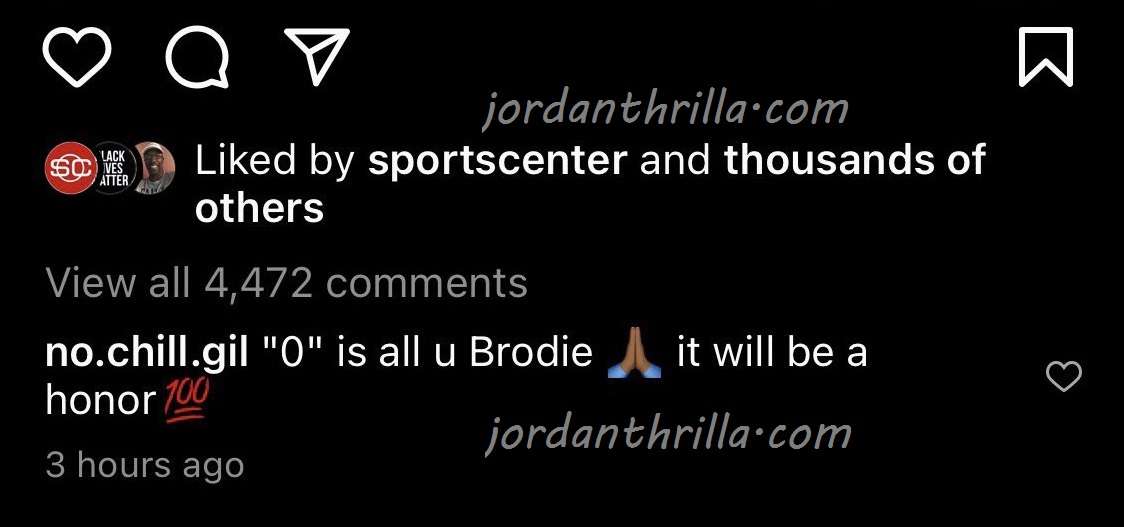The width and height of the screenshot is (1124, 527).
Task: Like no.chill.gil's comment
Action: pyautogui.click(x=1063, y=377)
